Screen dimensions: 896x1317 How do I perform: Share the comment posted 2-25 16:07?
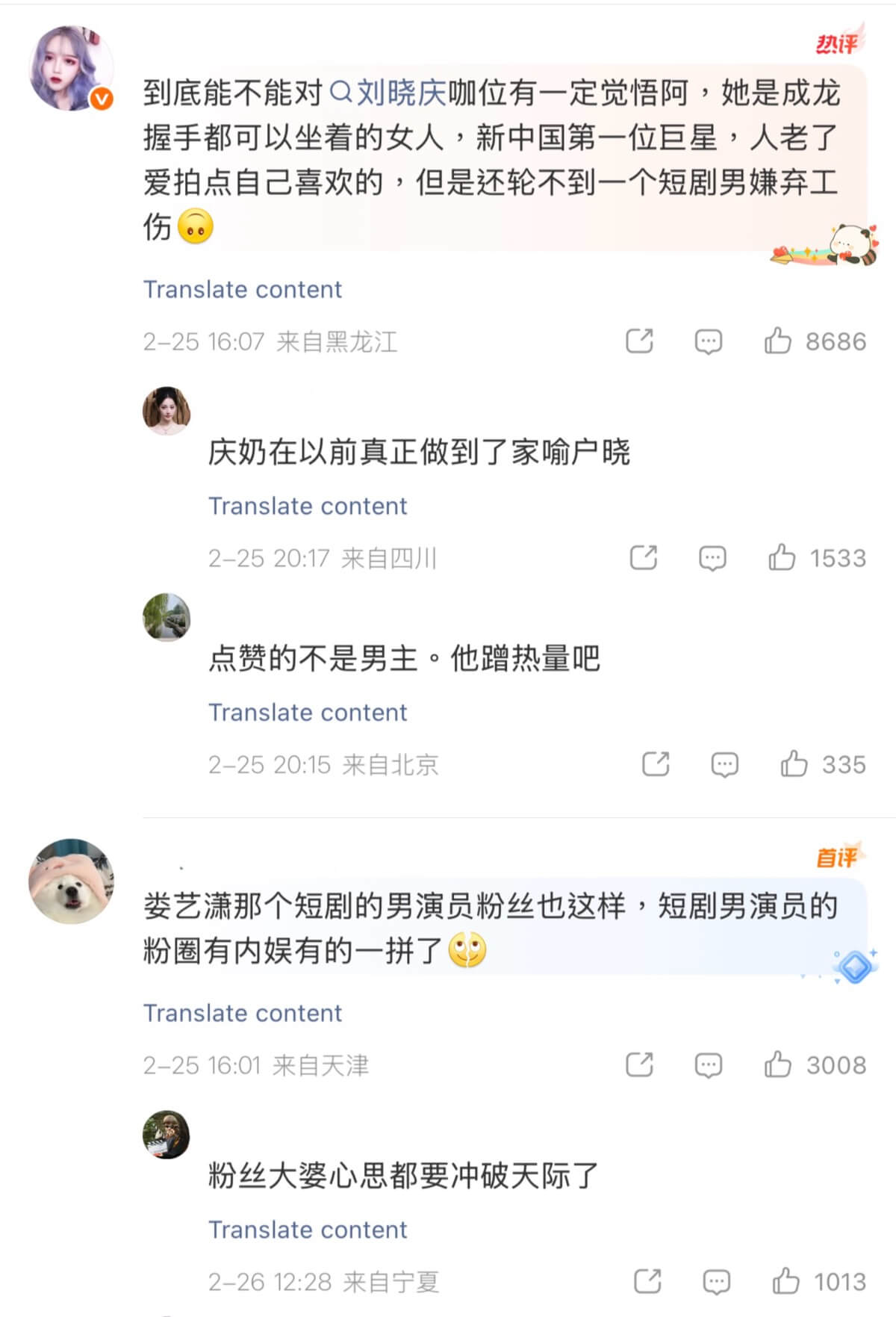point(639,341)
